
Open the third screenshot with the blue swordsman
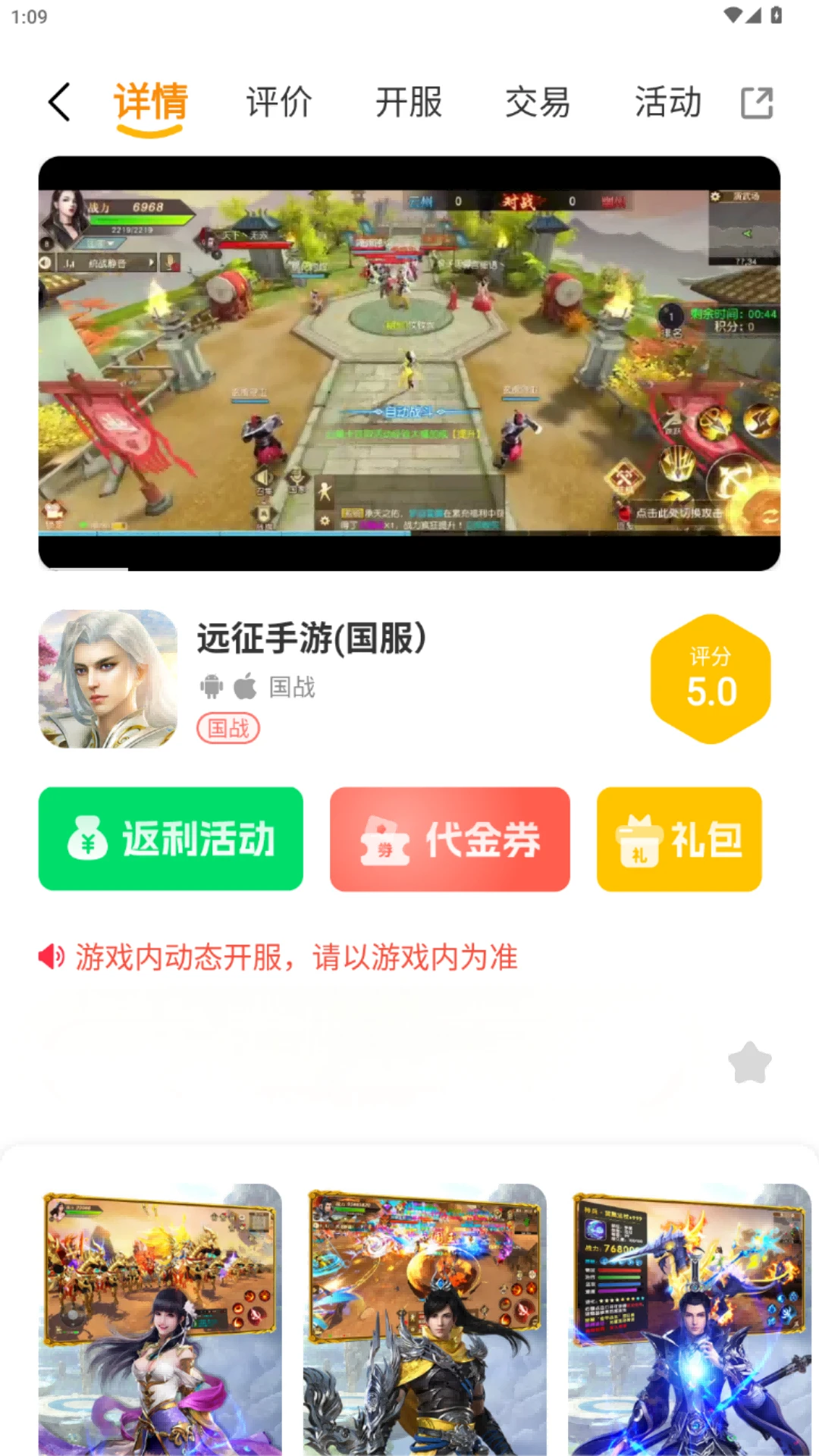coord(689,1319)
